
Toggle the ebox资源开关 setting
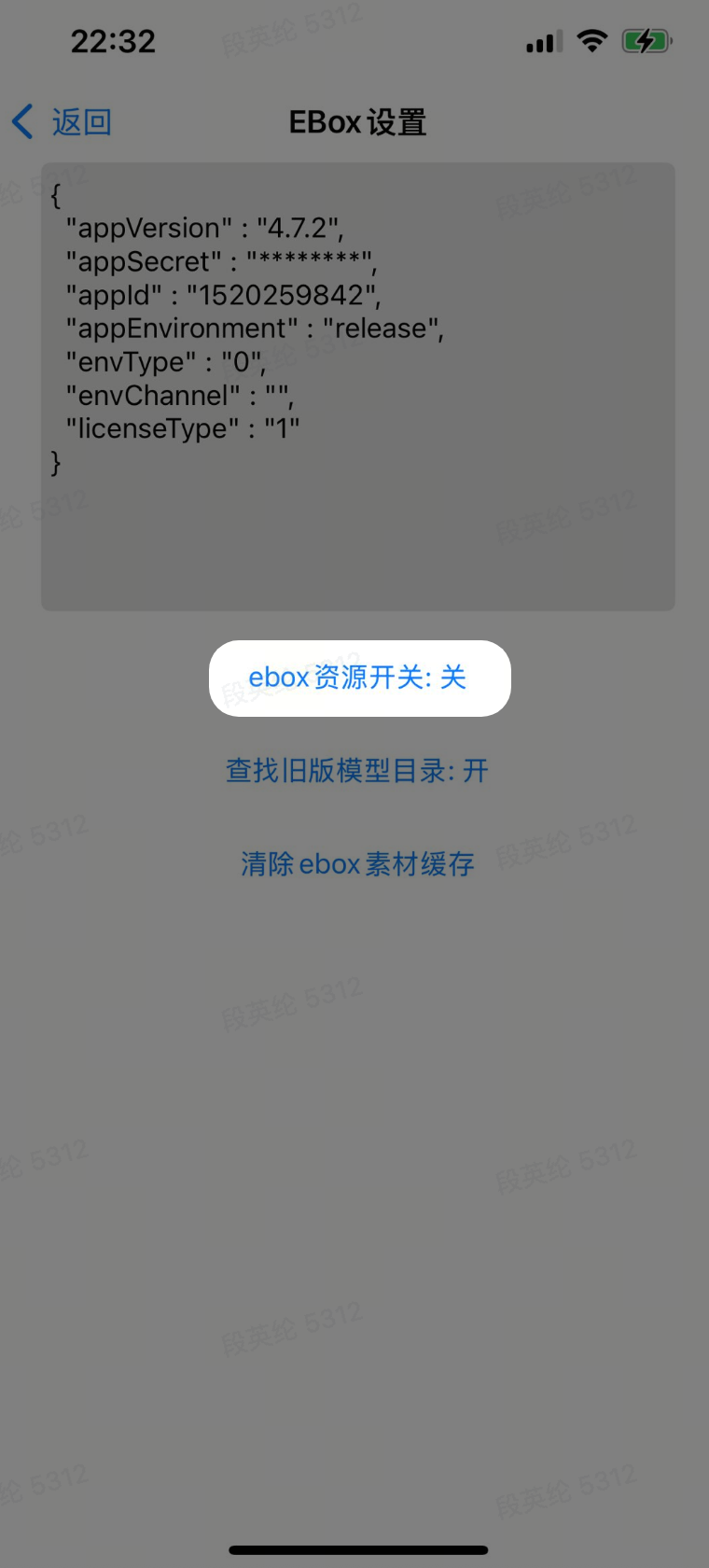[x=358, y=678]
